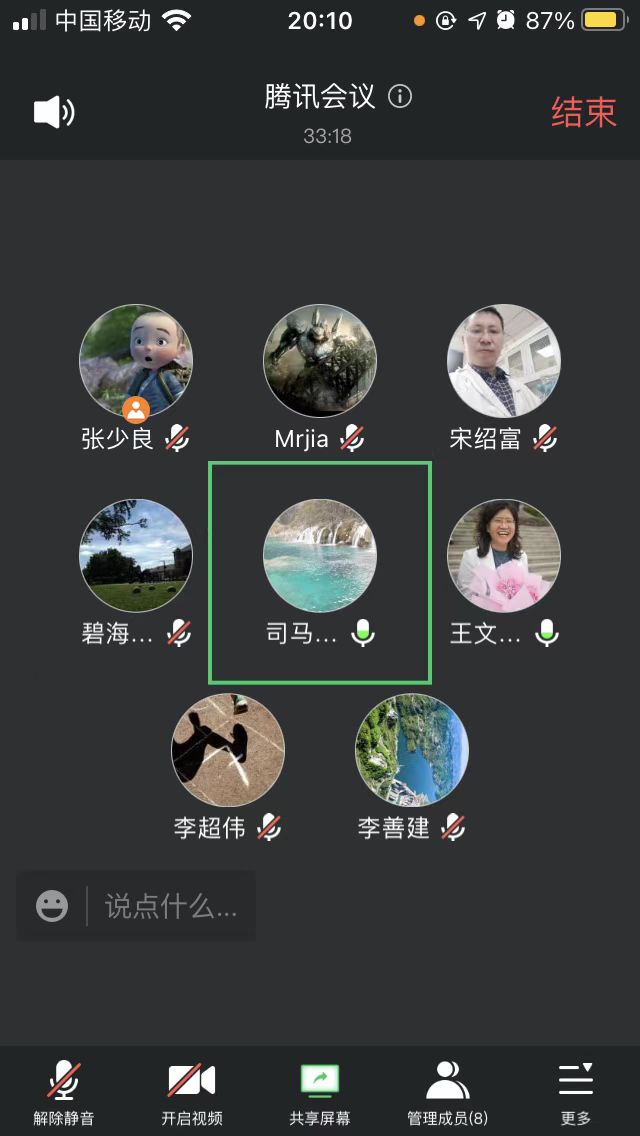640x1136 pixels.
Task: Unmute microphone with 解除静音
Action: tap(64, 1092)
